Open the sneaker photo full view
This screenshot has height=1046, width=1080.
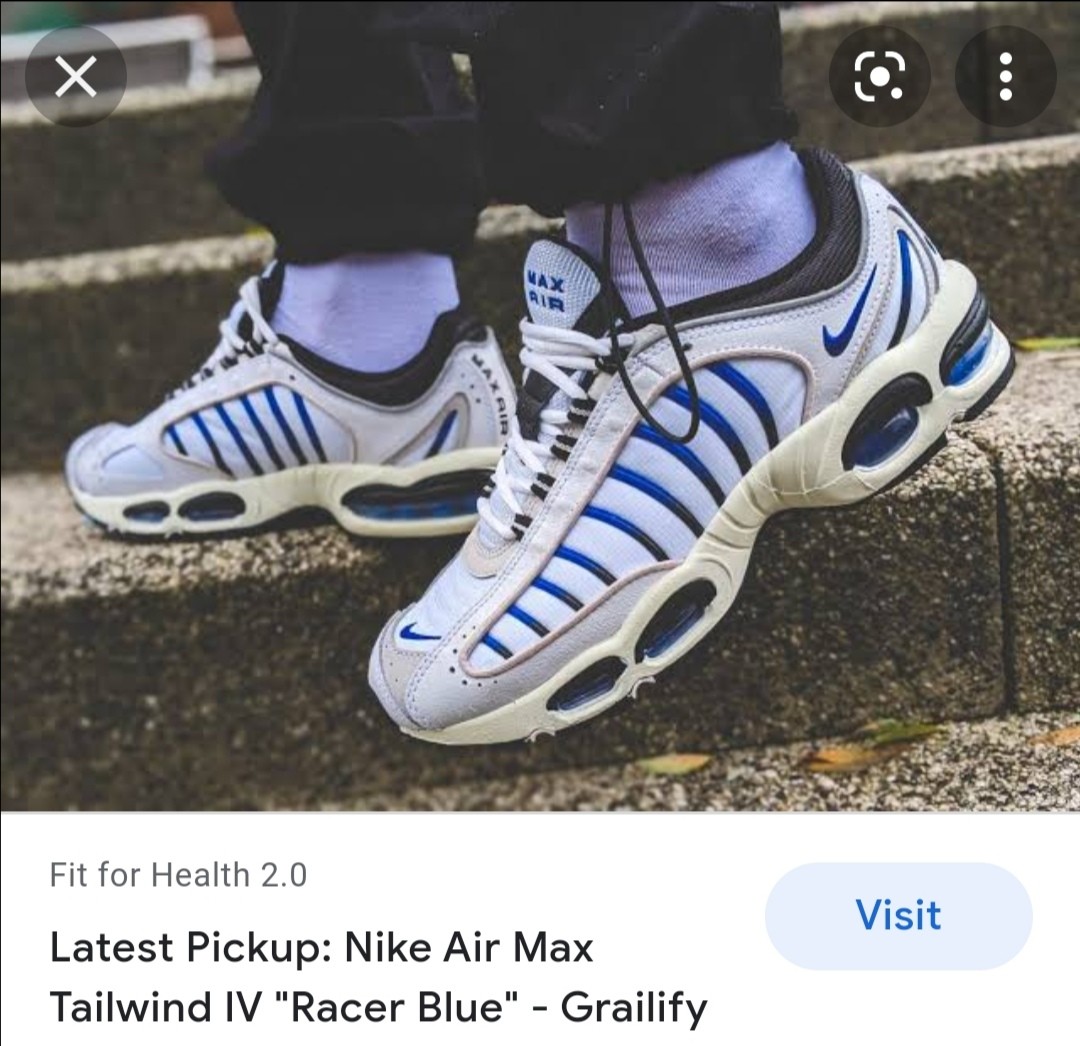[x=540, y=450]
